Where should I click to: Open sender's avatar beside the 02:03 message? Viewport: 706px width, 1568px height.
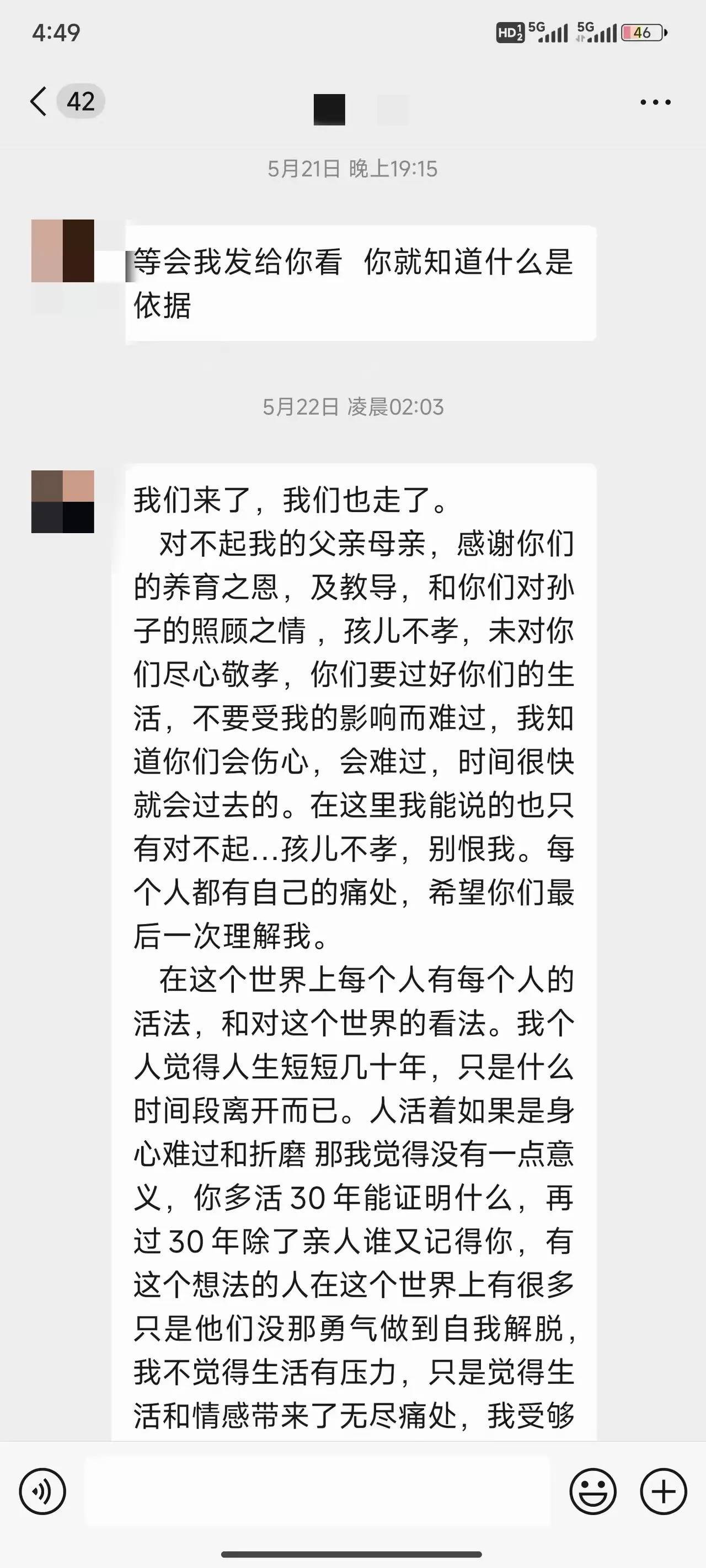[x=63, y=502]
